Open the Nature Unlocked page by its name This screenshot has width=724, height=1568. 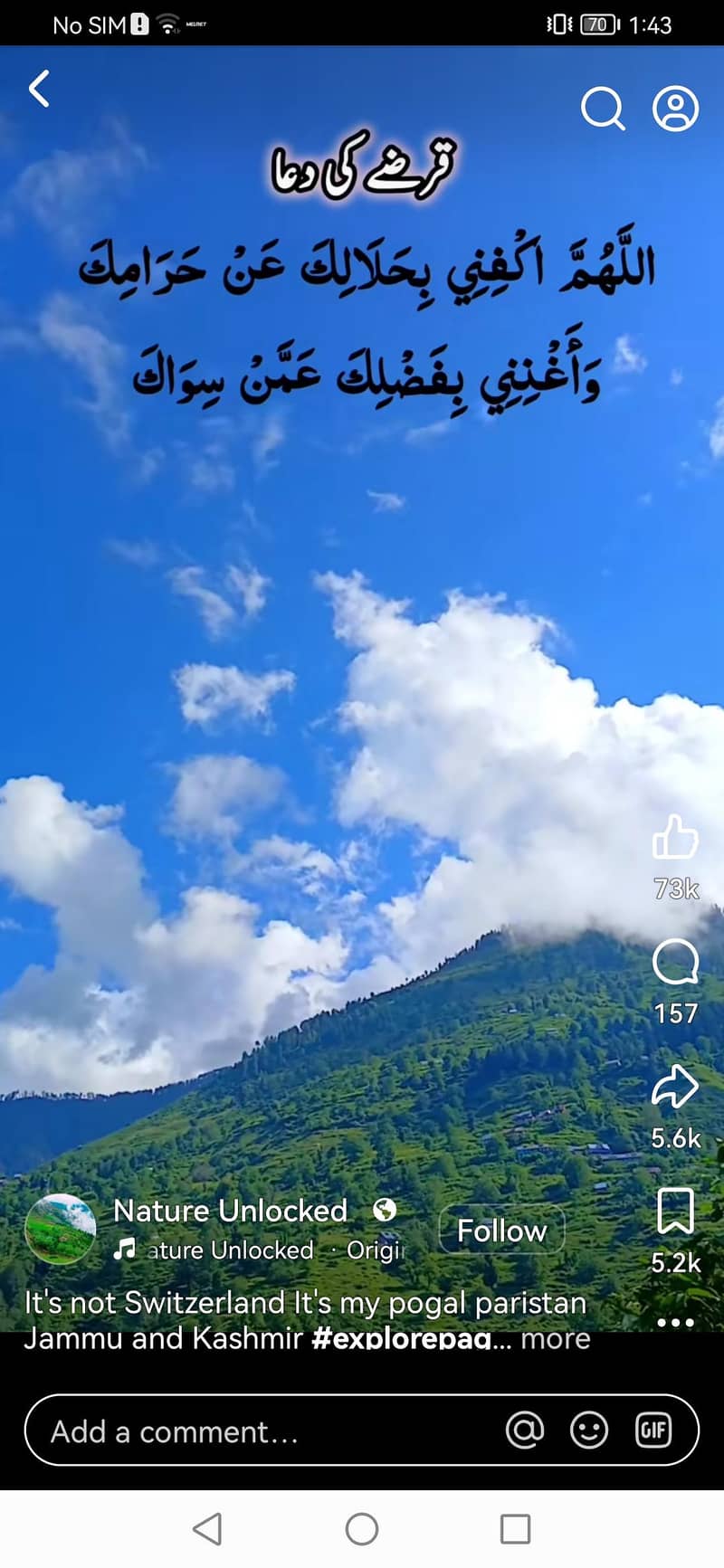230,1211
